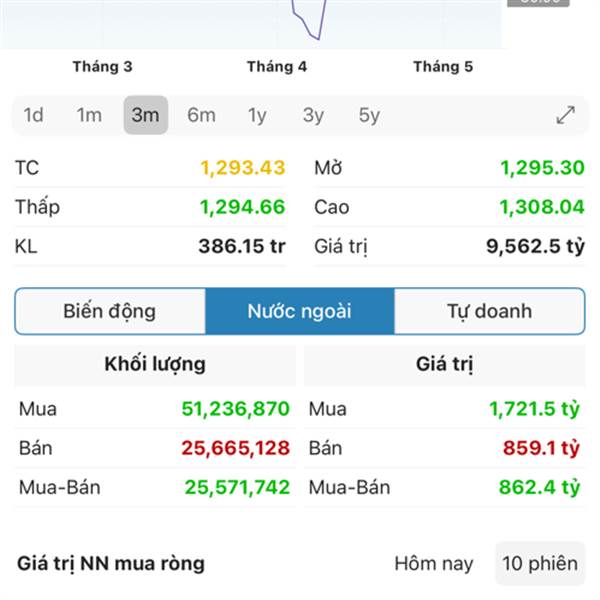The width and height of the screenshot is (600, 600).
Task: Select the 1d chart range
Action: (34, 115)
